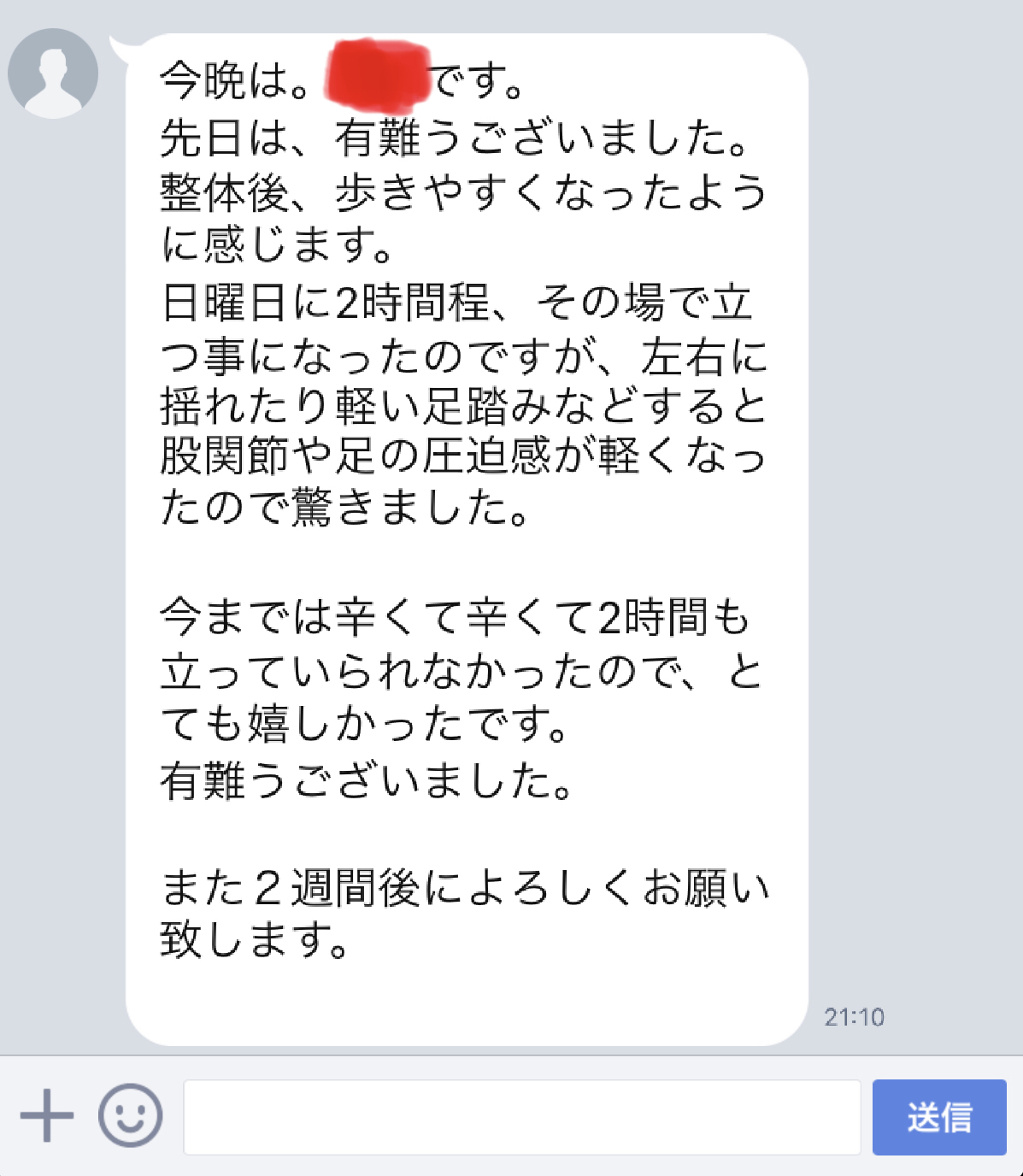Focus the message text field
The width and height of the screenshot is (1023, 1176).
pos(521,1117)
